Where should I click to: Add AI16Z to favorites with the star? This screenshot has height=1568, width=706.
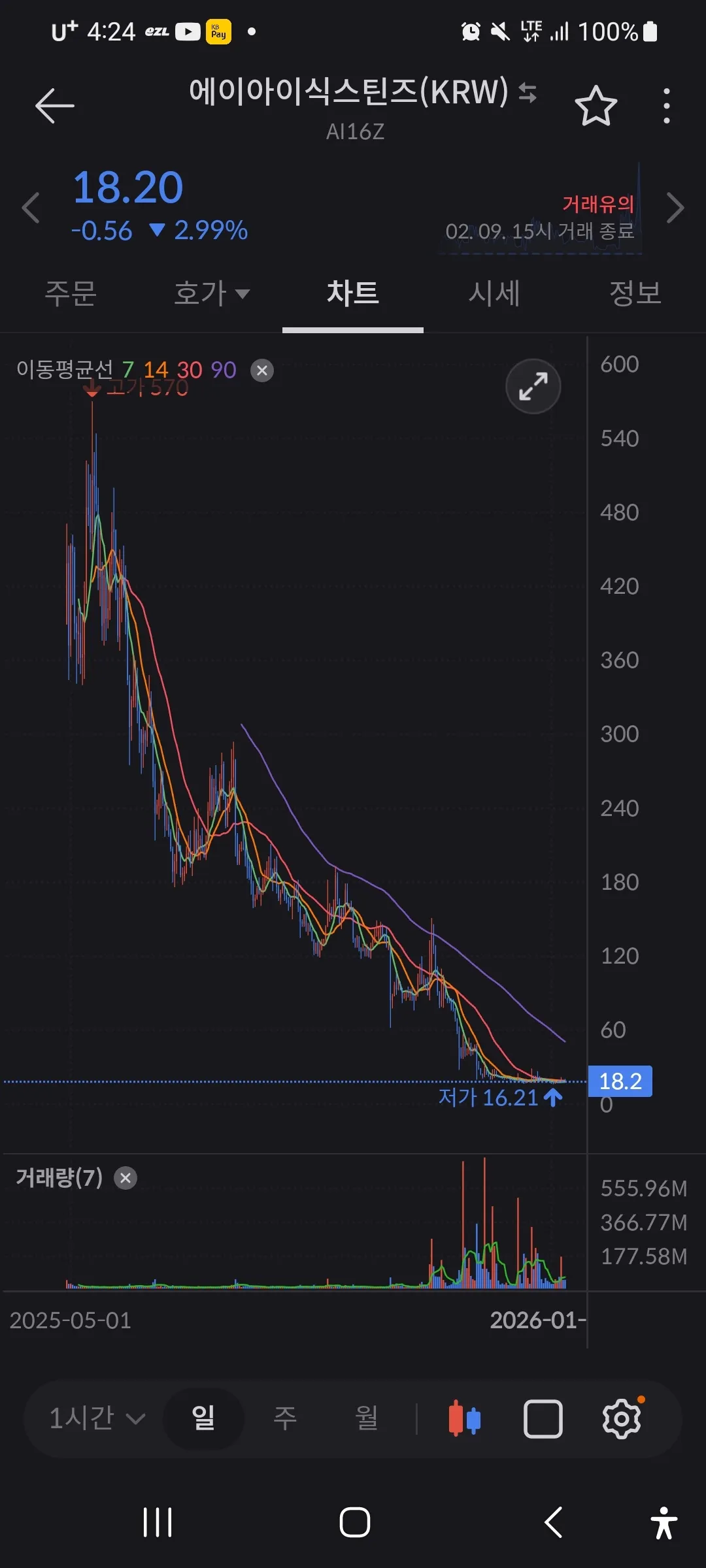596,106
